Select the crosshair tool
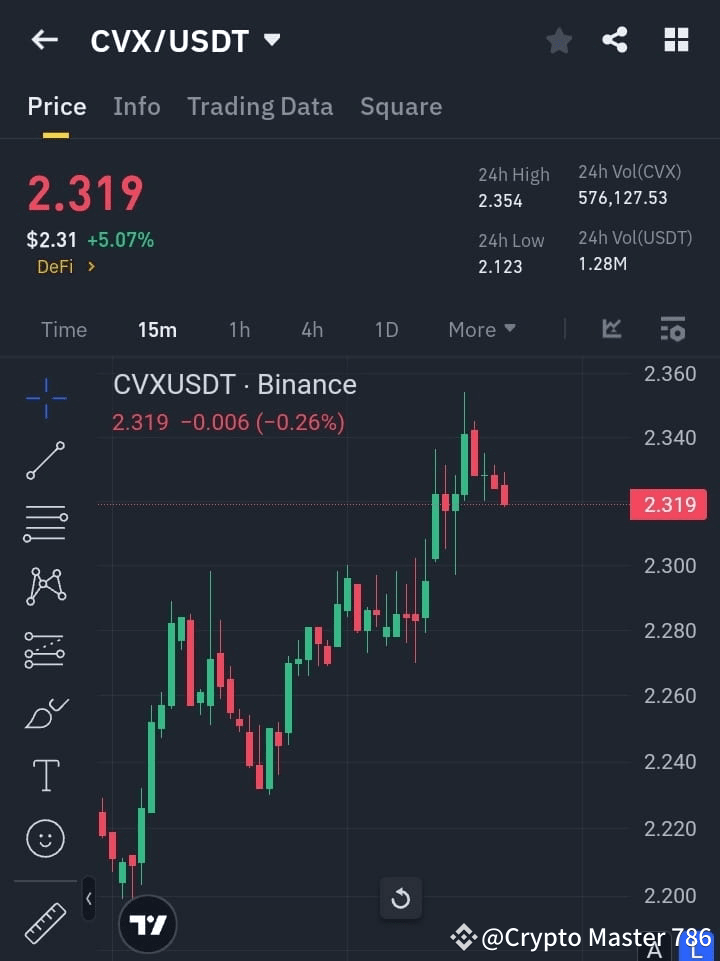 (45, 399)
